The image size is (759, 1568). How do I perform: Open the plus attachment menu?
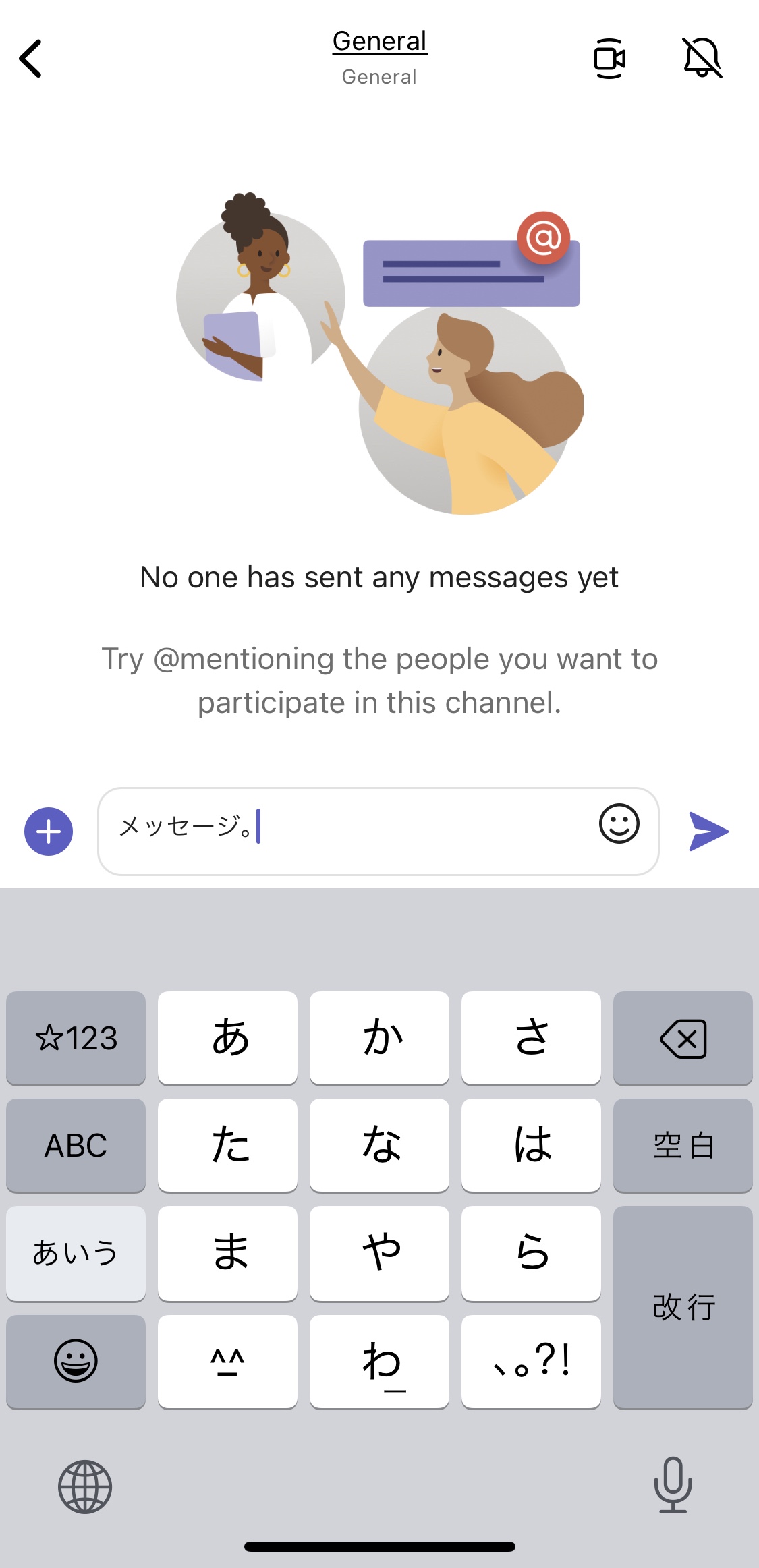tap(49, 832)
